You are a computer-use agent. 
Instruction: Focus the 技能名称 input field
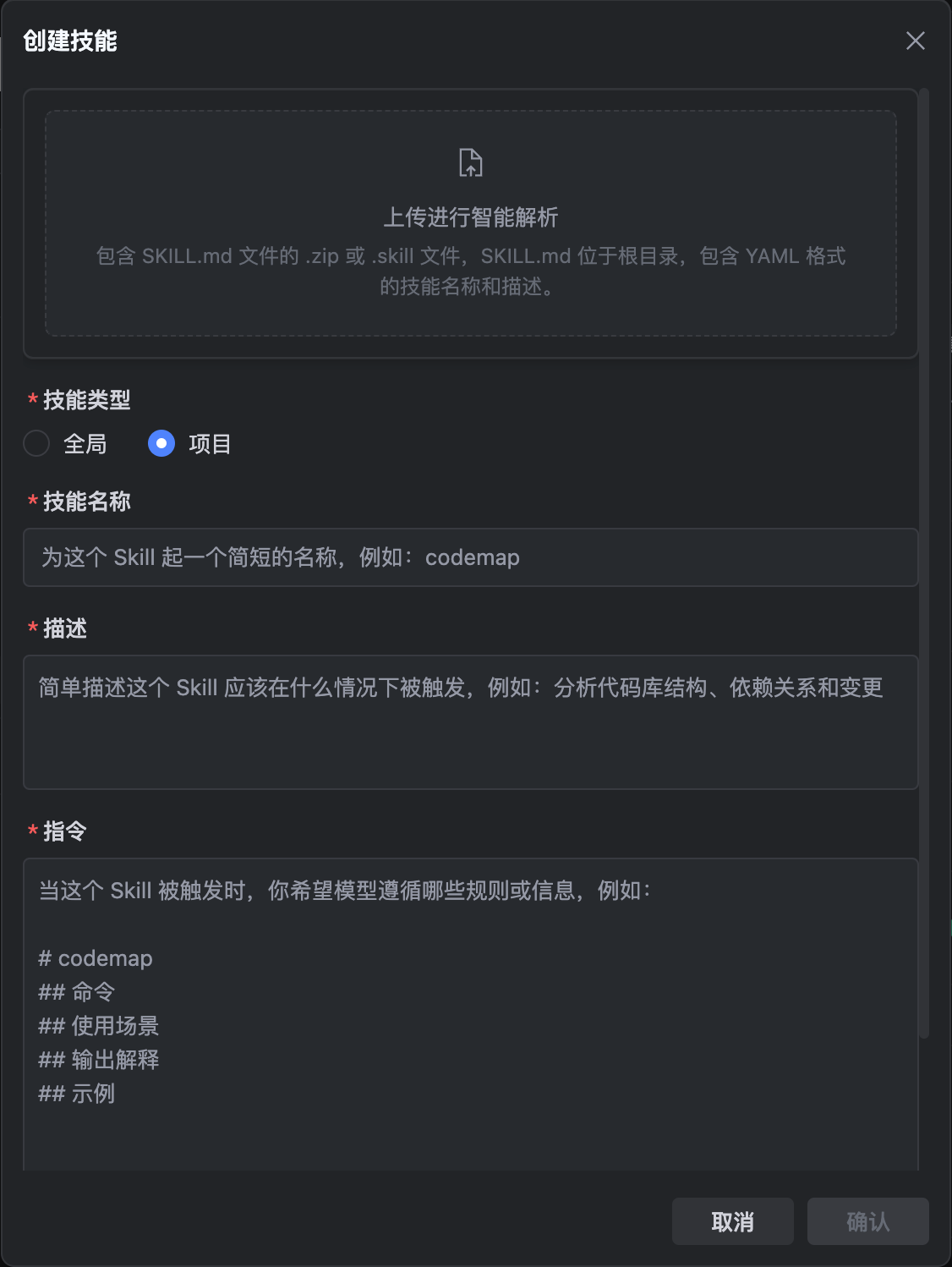pyautogui.click(x=471, y=557)
